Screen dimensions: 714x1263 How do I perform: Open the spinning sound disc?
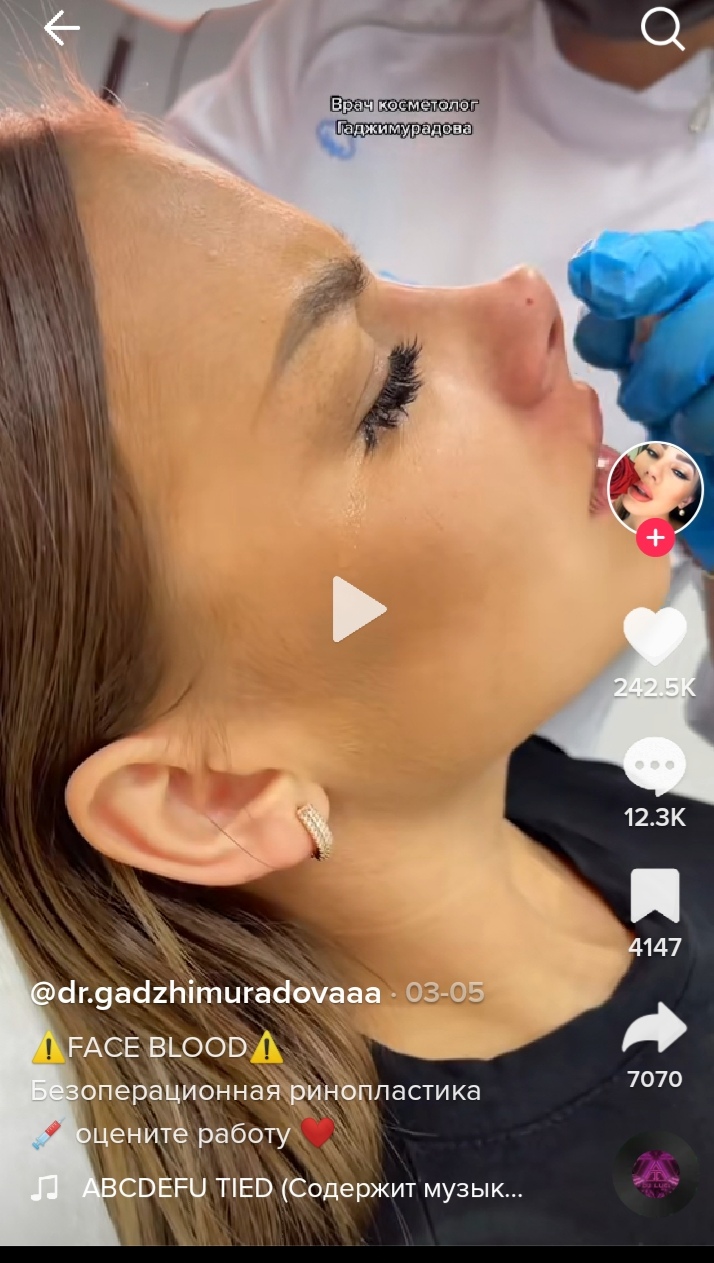tap(655, 1173)
